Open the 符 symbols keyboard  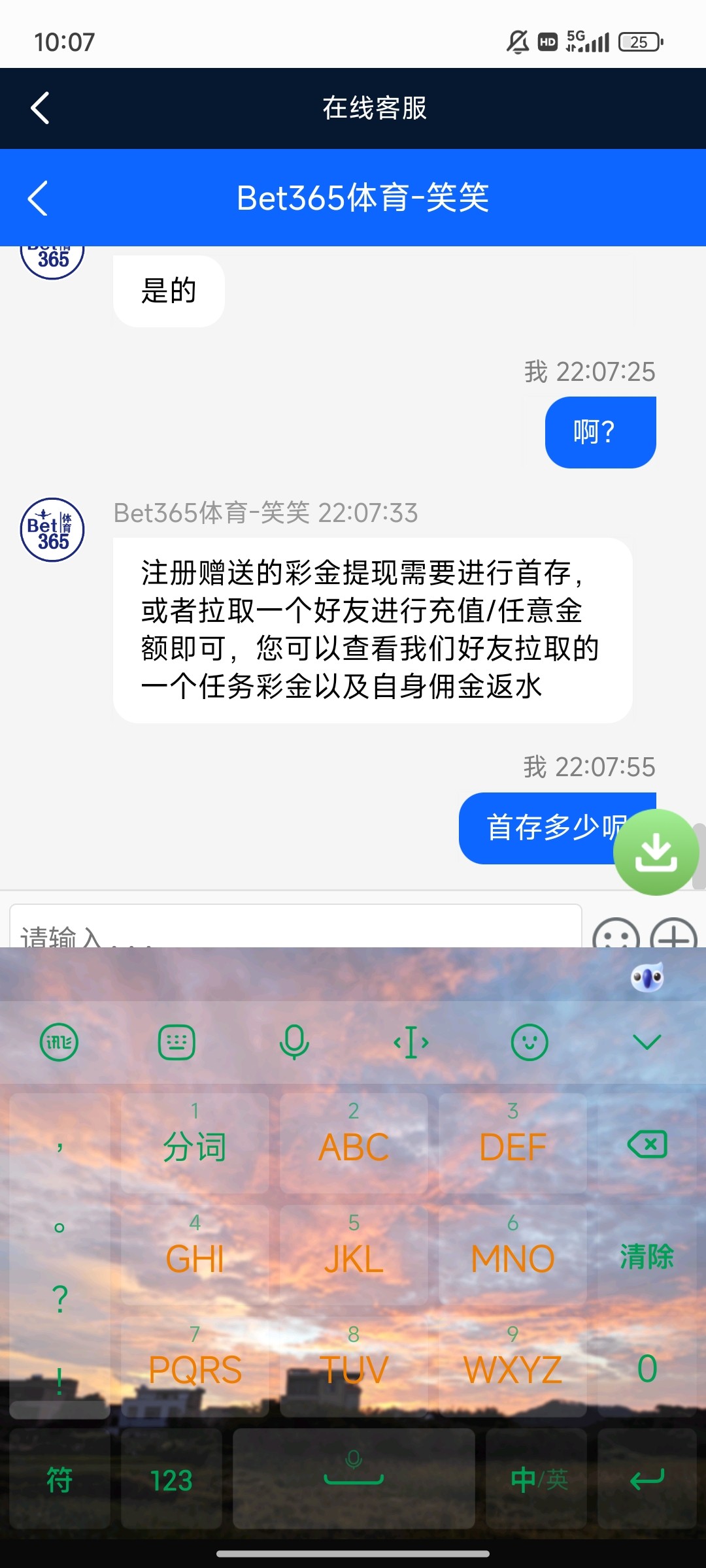(59, 1479)
